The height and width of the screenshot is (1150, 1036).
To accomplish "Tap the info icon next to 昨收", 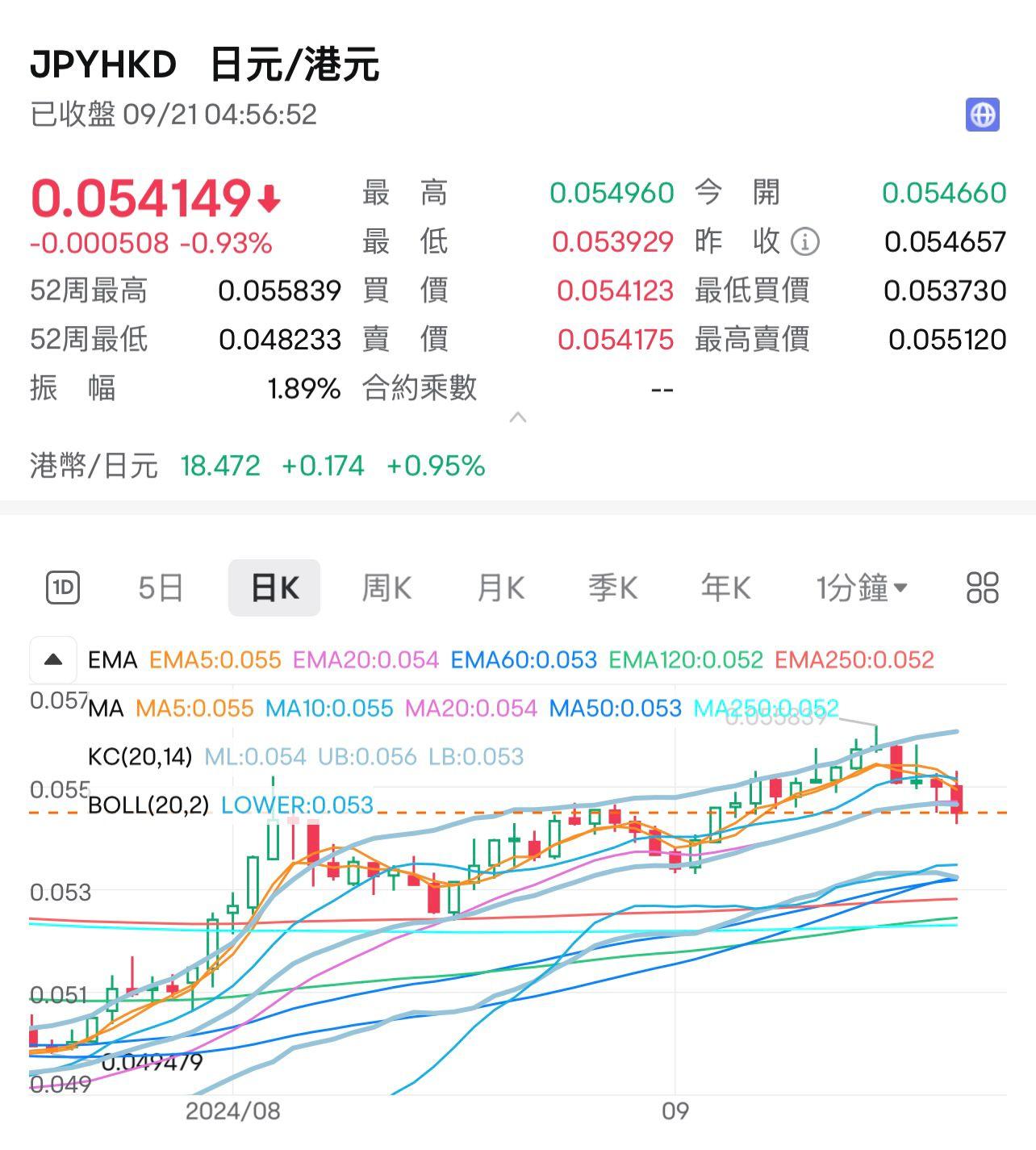I will pos(804,241).
